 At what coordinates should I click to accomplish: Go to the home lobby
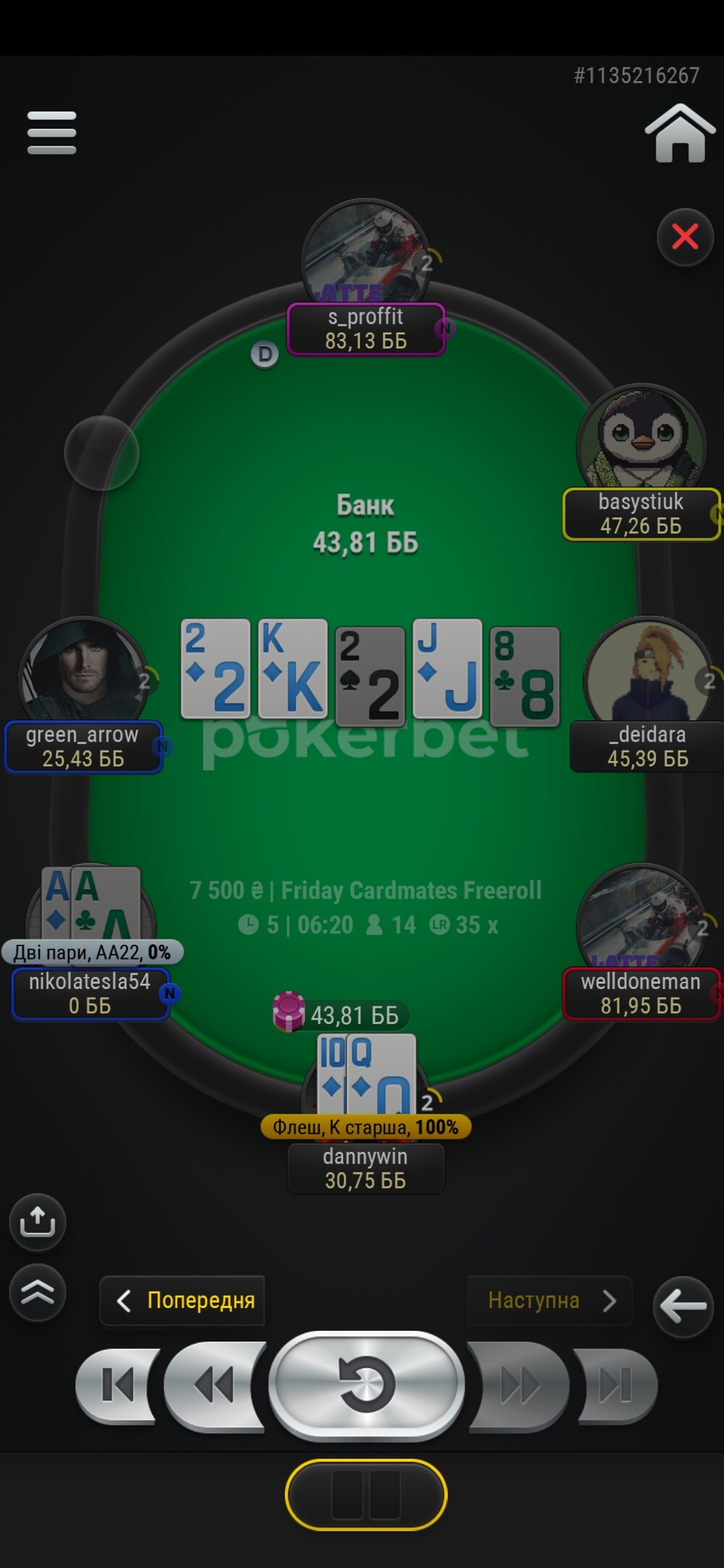pos(679,133)
